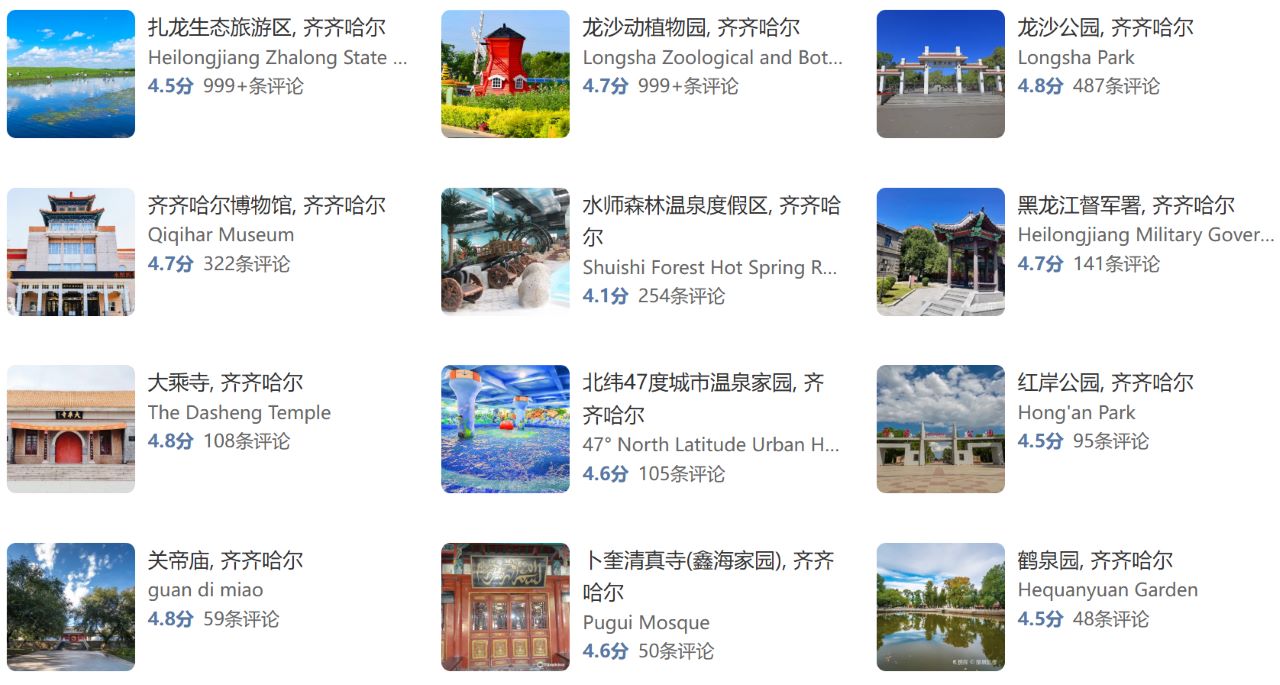The height and width of the screenshot is (685, 1280).
Task: Open Longsha Zoological and Botanical Garden card
Action: click(x=690, y=28)
